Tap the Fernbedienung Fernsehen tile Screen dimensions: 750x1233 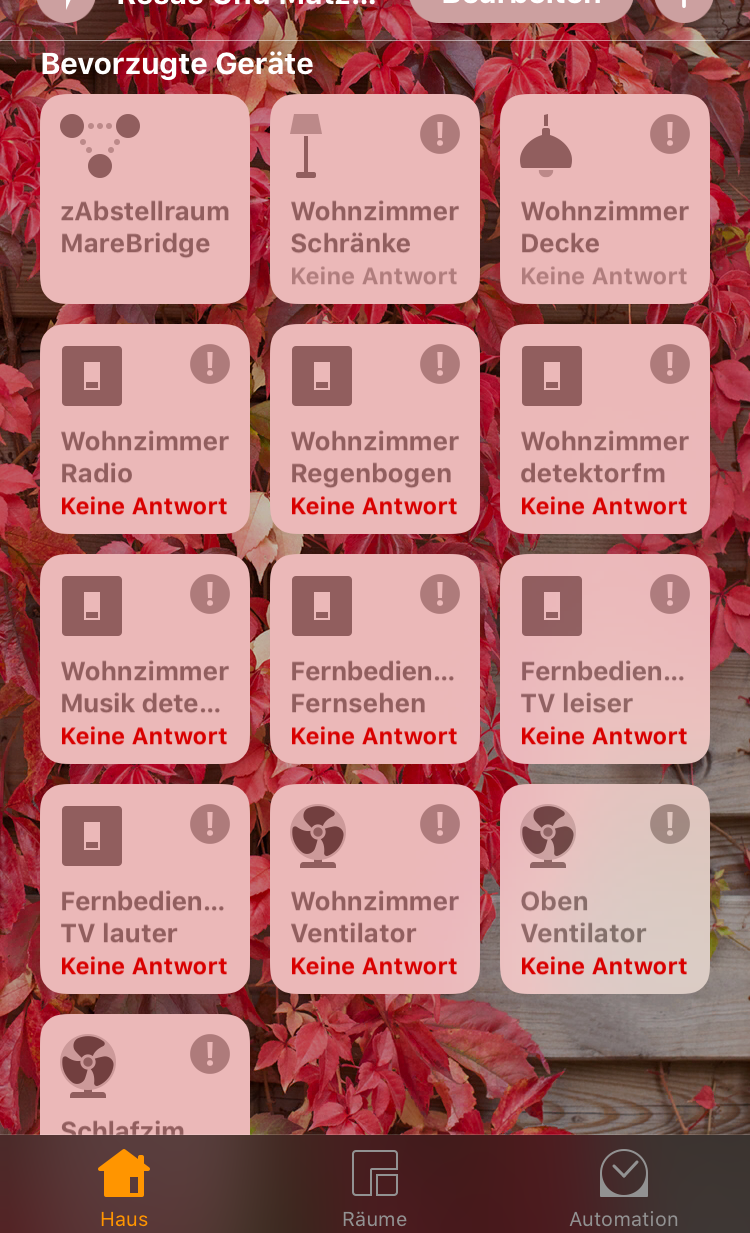[x=375, y=659]
